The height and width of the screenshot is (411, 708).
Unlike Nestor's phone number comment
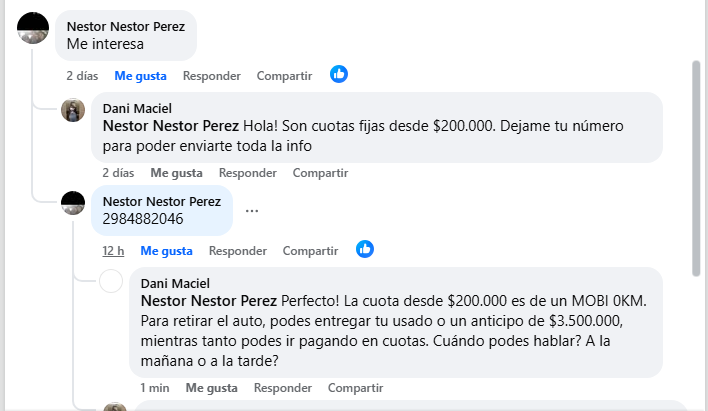point(166,250)
